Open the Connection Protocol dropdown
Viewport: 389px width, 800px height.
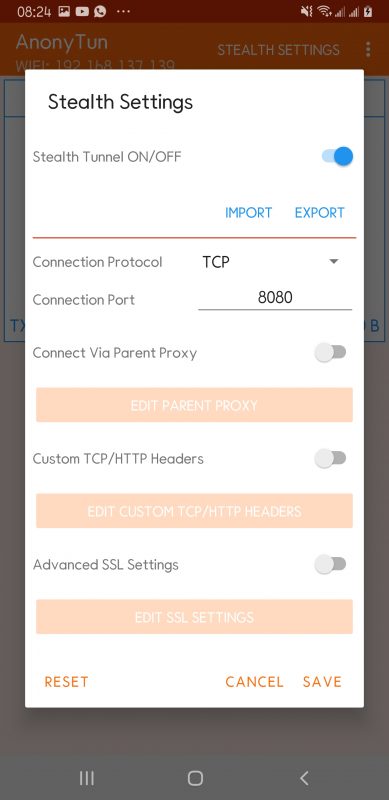271,262
